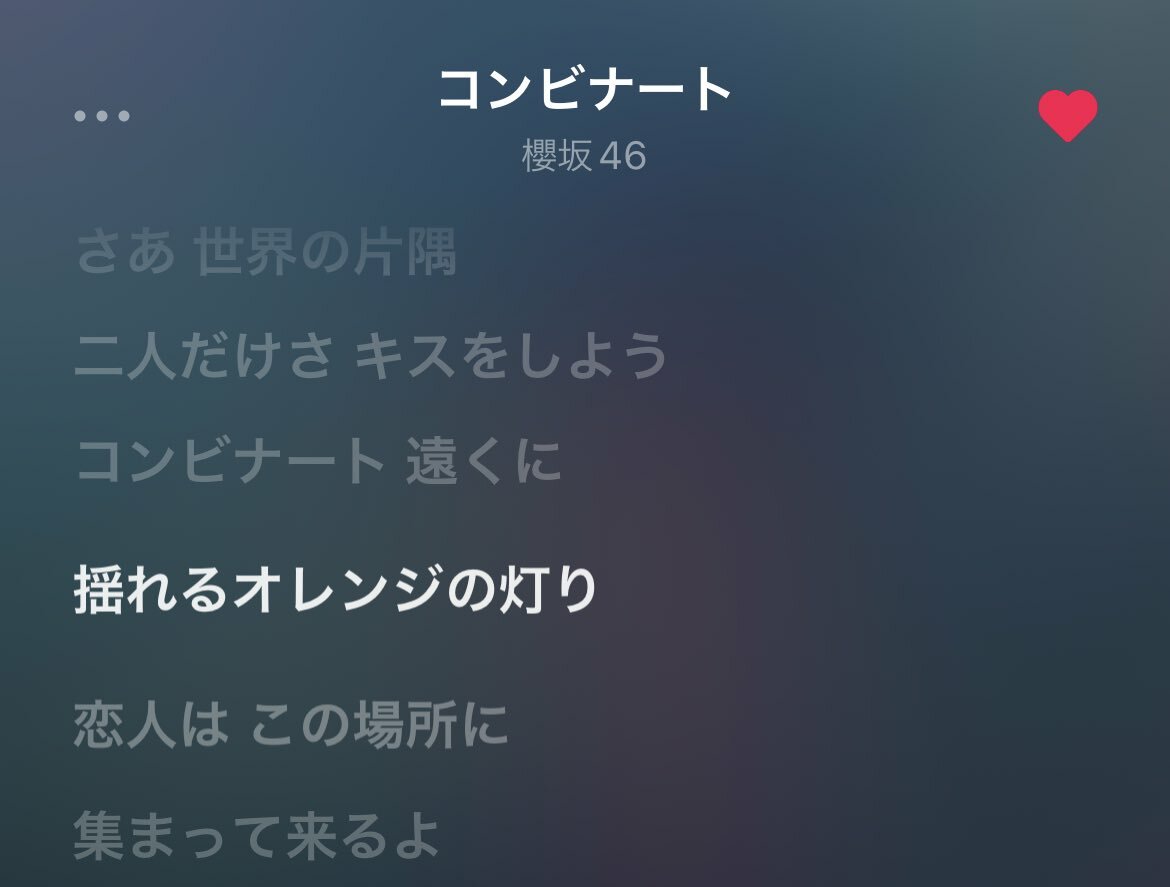1170x887 pixels.
Task: Jump to lyric line さあ 世界の片隅
Action: (x=266, y=253)
